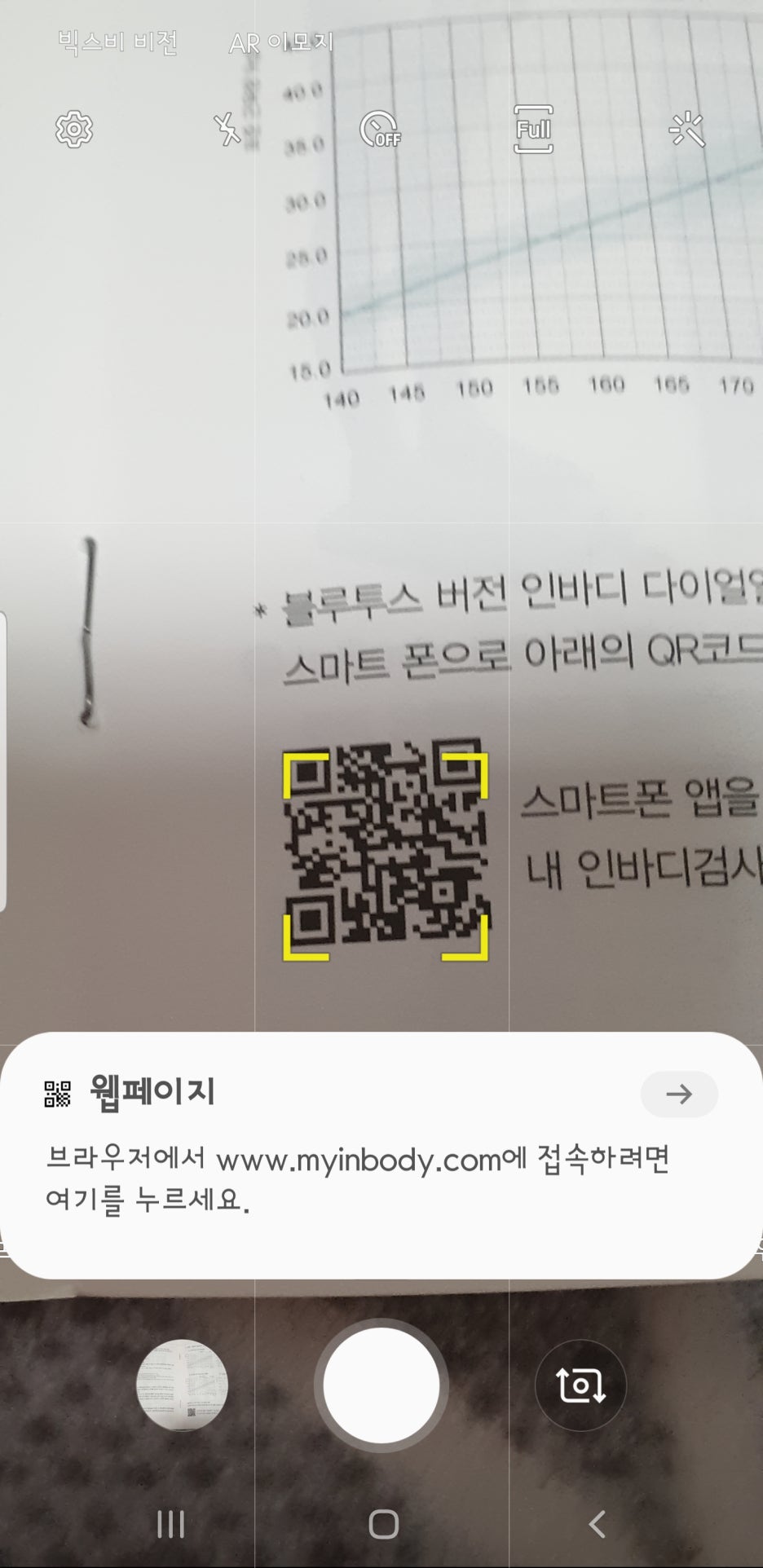Open AR Emoji mode

coord(281,42)
